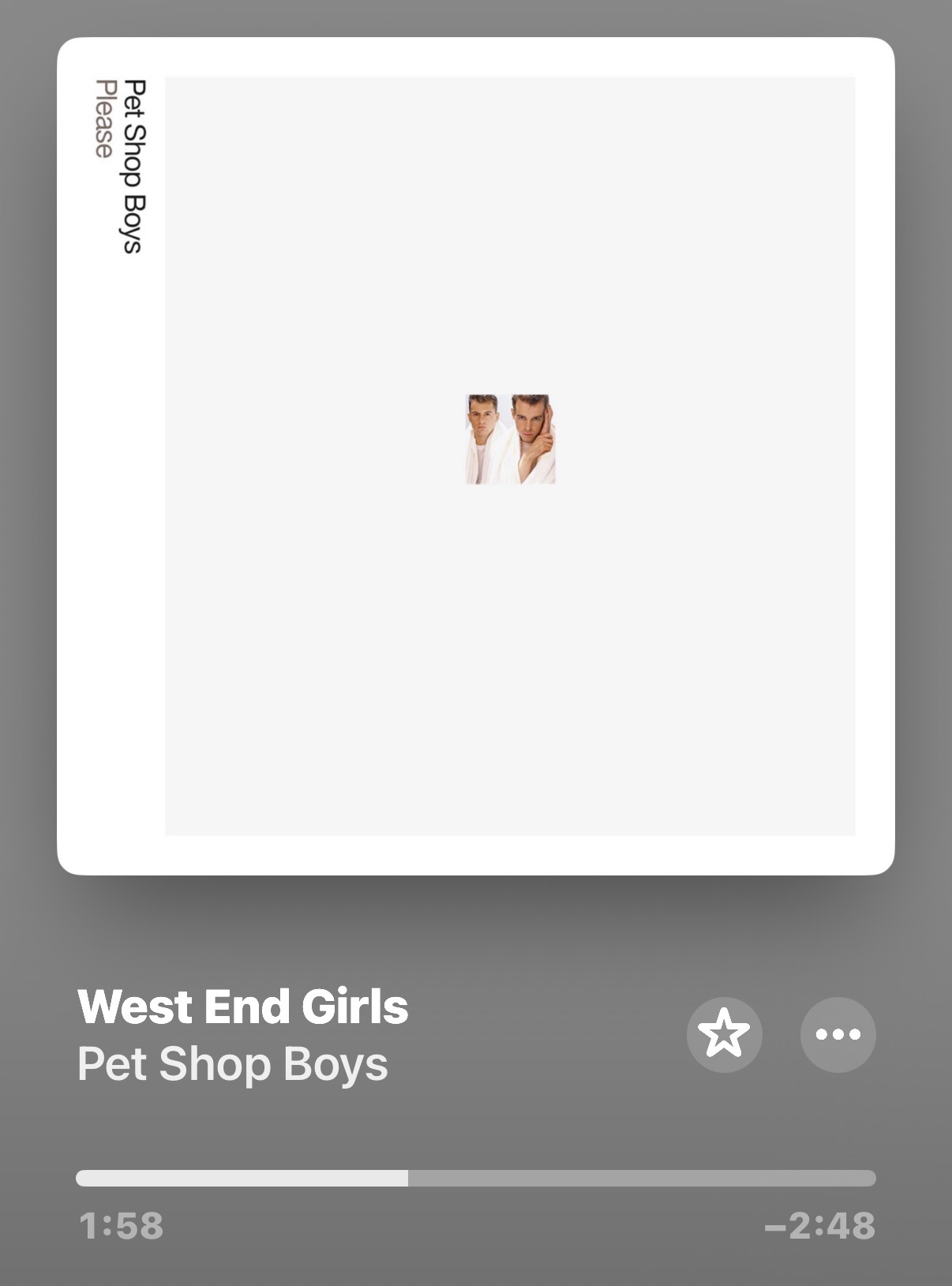Tap the Please album artwork
The height and width of the screenshot is (1286, 952).
point(476,456)
